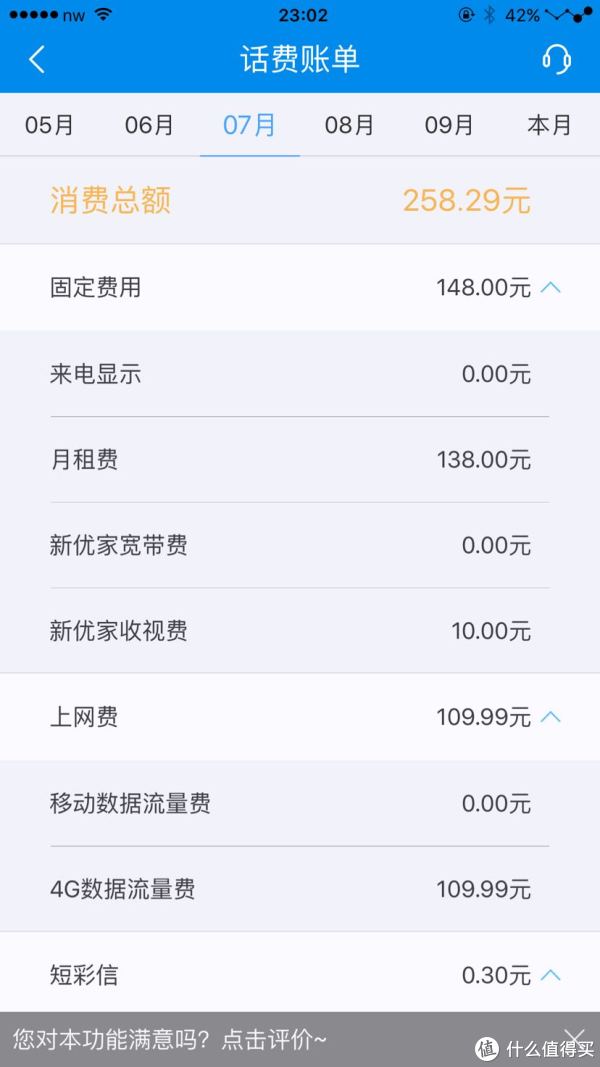Dismiss the feedback banner
This screenshot has height=1067, width=600.
tap(575, 1038)
